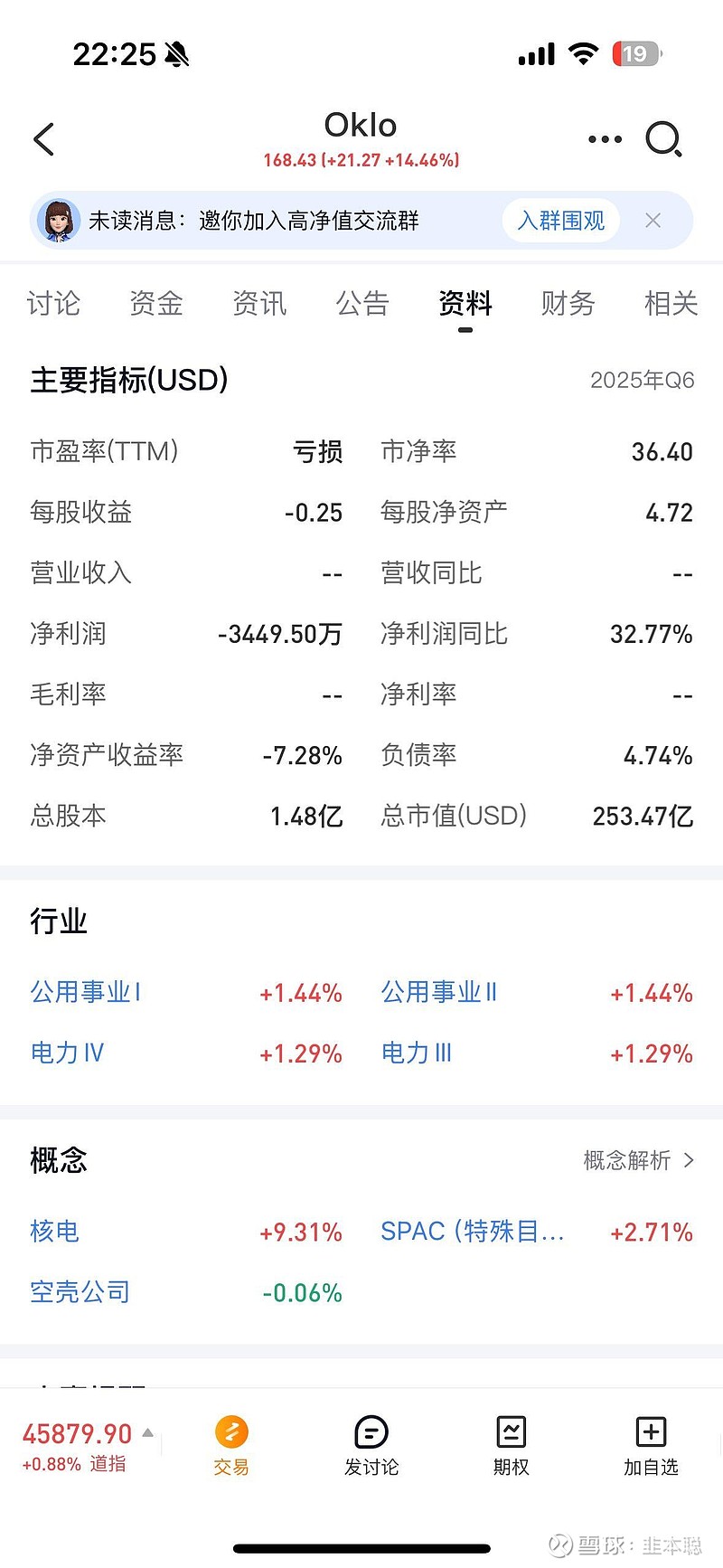723x1568 pixels.
Task: Open the 核电 nuclear power concept link
Action: pos(54,1232)
